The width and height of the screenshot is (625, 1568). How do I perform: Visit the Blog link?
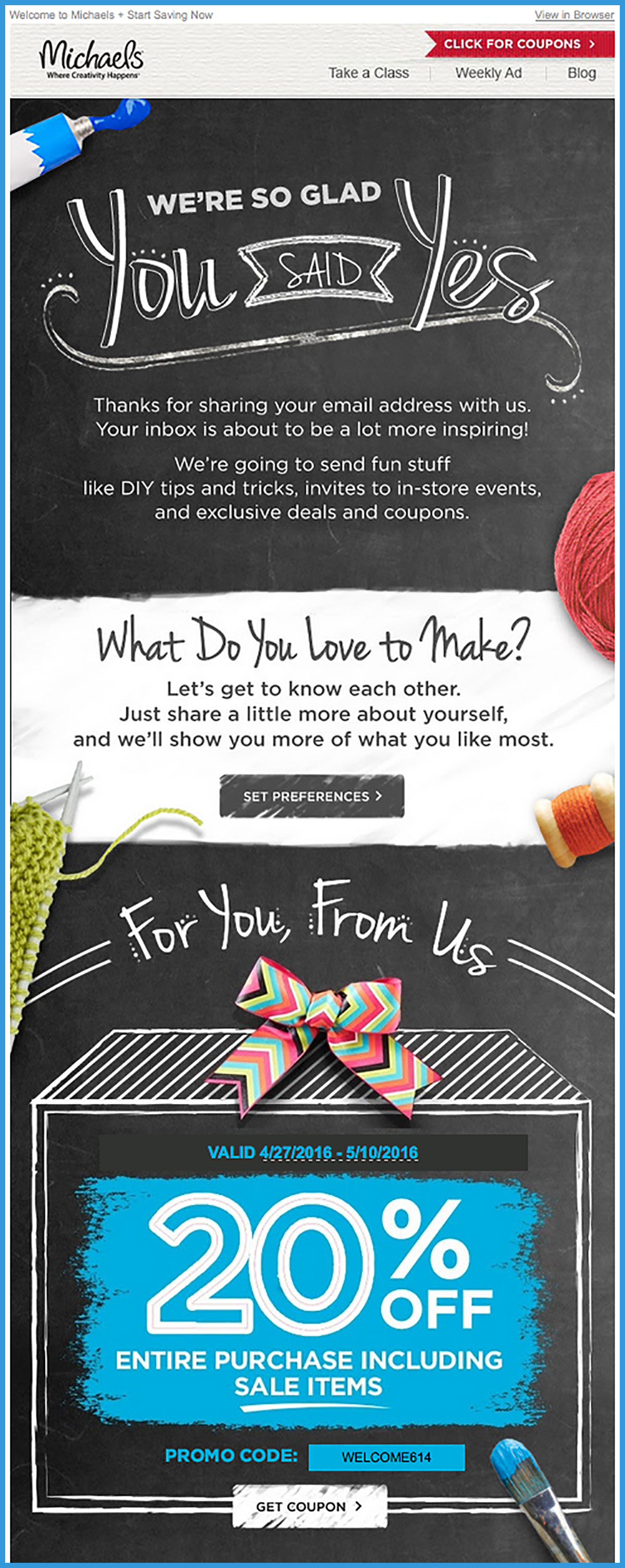point(581,73)
